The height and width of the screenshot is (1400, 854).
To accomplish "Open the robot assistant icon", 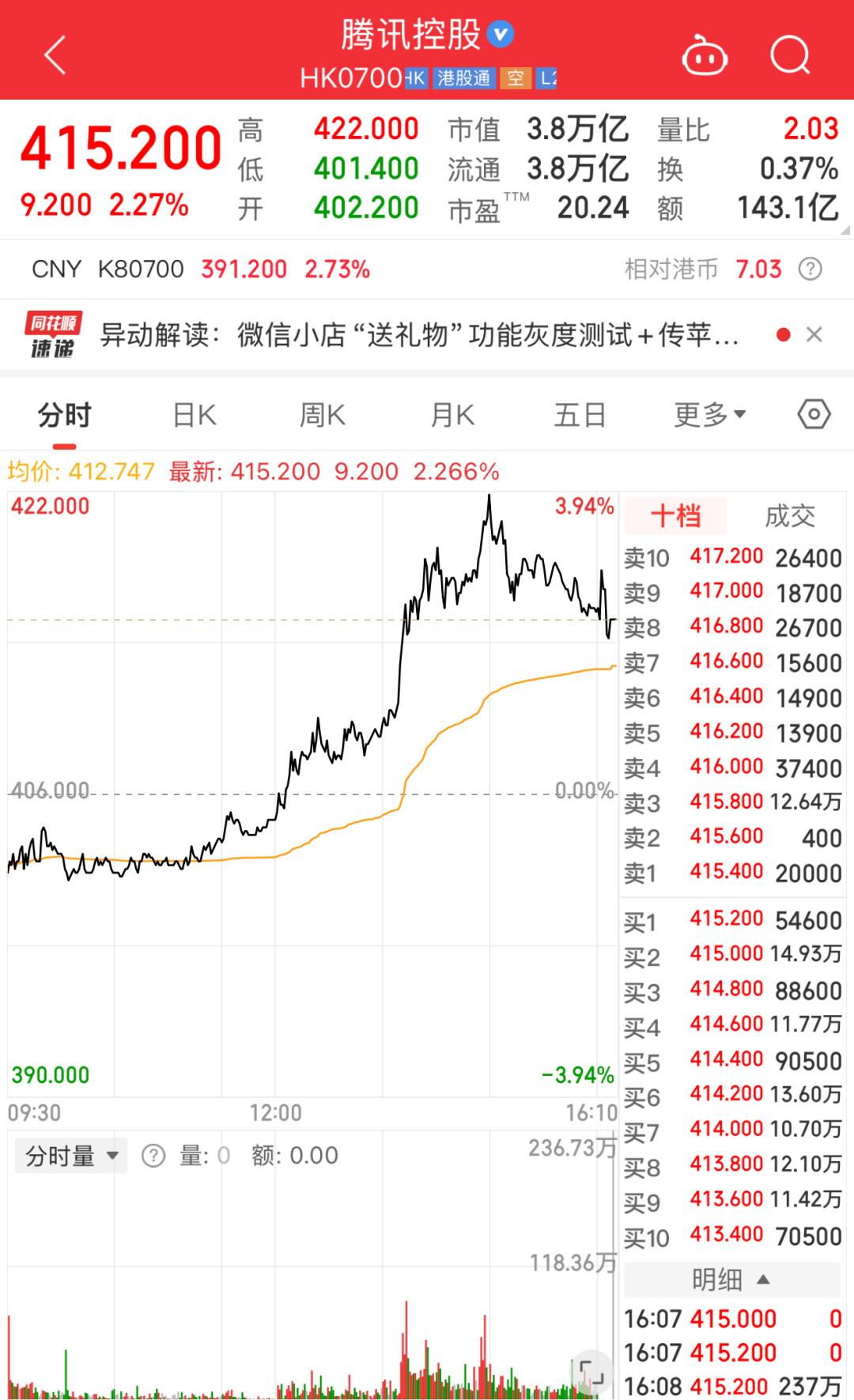I will pyautogui.click(x=704, y=56).
